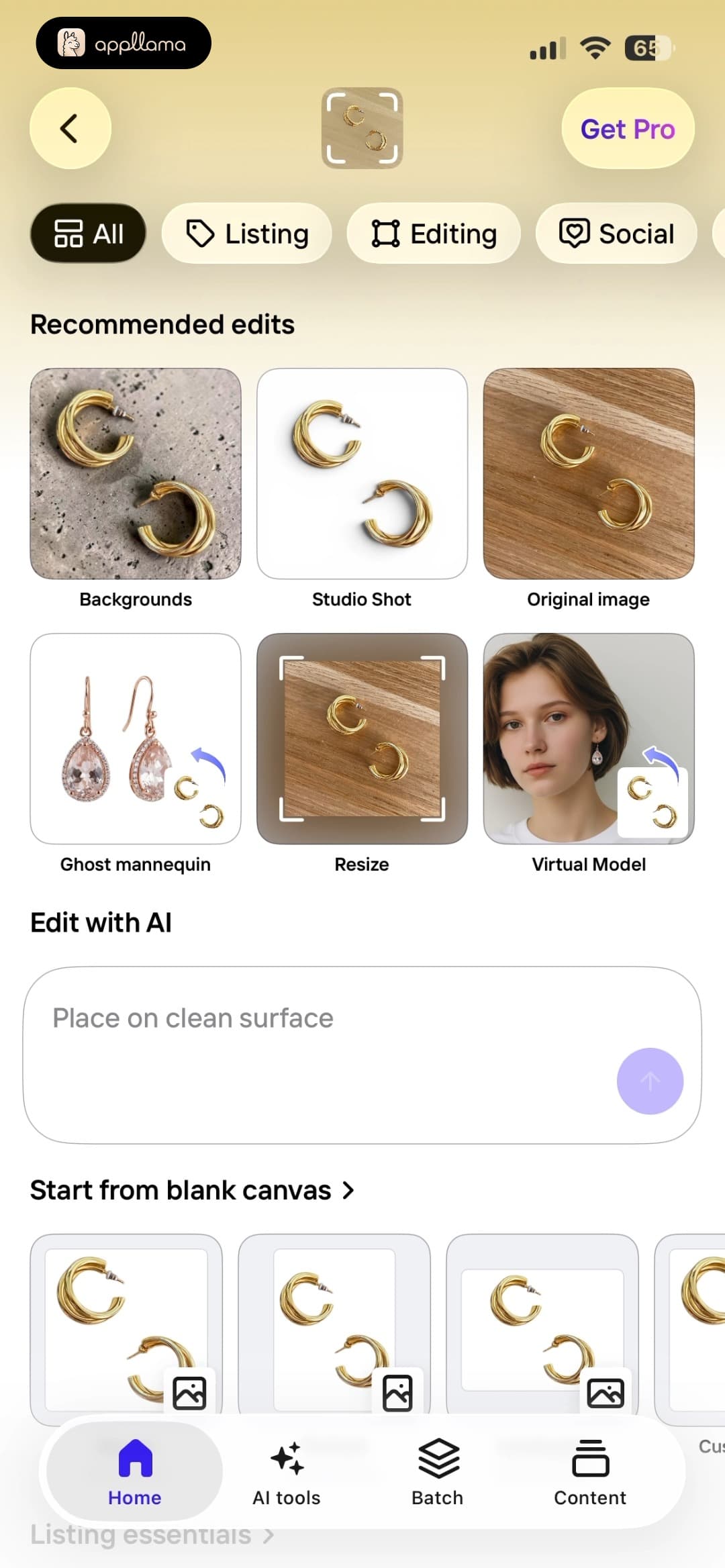Switch to the Listing filter chip

click(247, 234)
